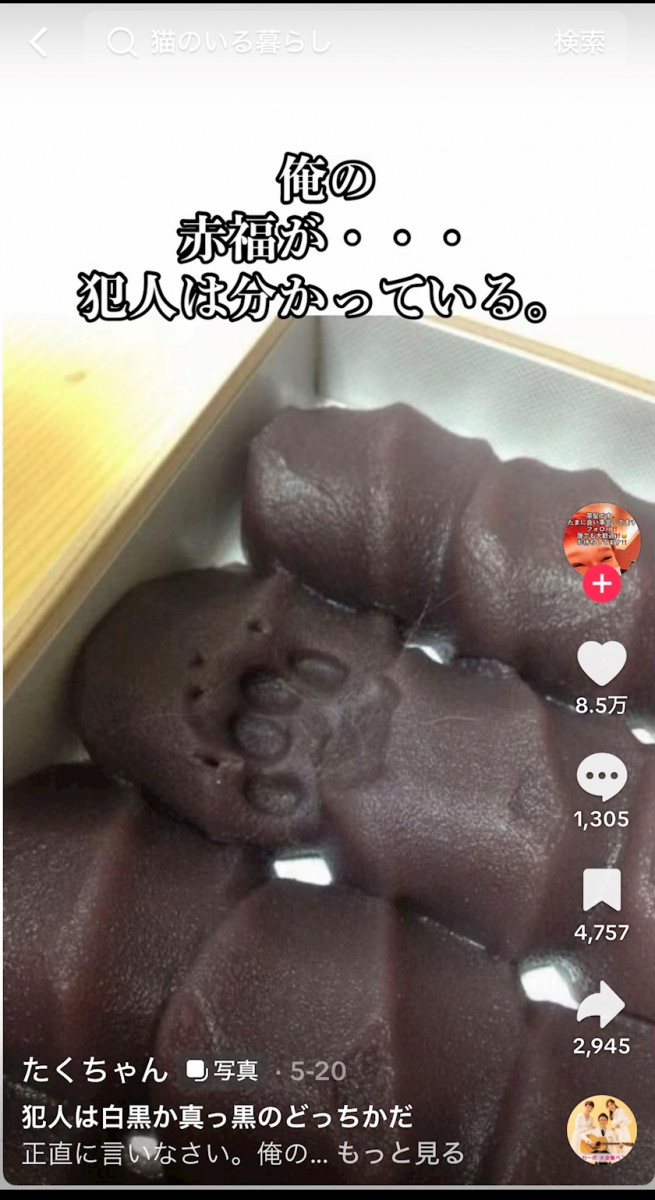The height and width of the screenshot is (1200, 655).
Task: Open the comments bubble icon
Action: [x=601, y=778]
